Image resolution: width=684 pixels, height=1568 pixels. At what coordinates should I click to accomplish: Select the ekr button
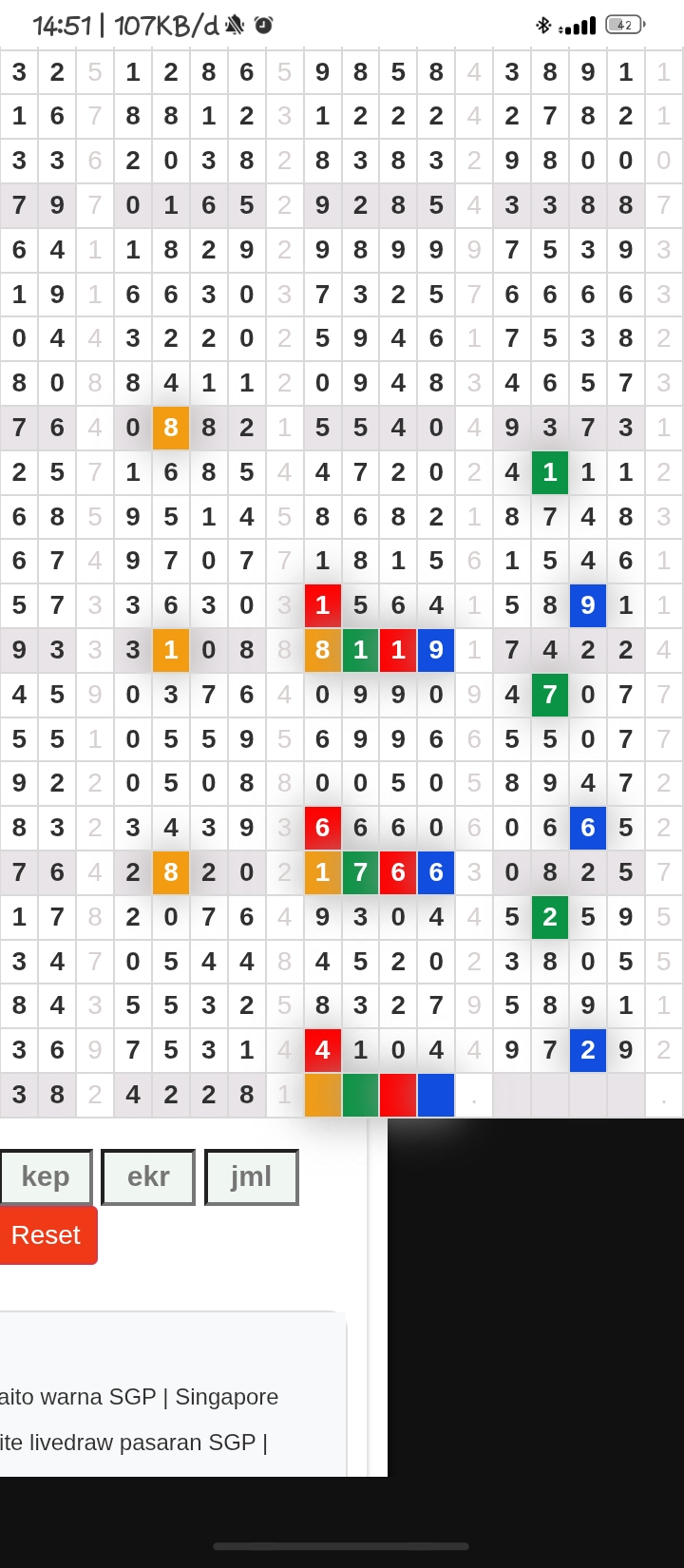(148, 1176)
